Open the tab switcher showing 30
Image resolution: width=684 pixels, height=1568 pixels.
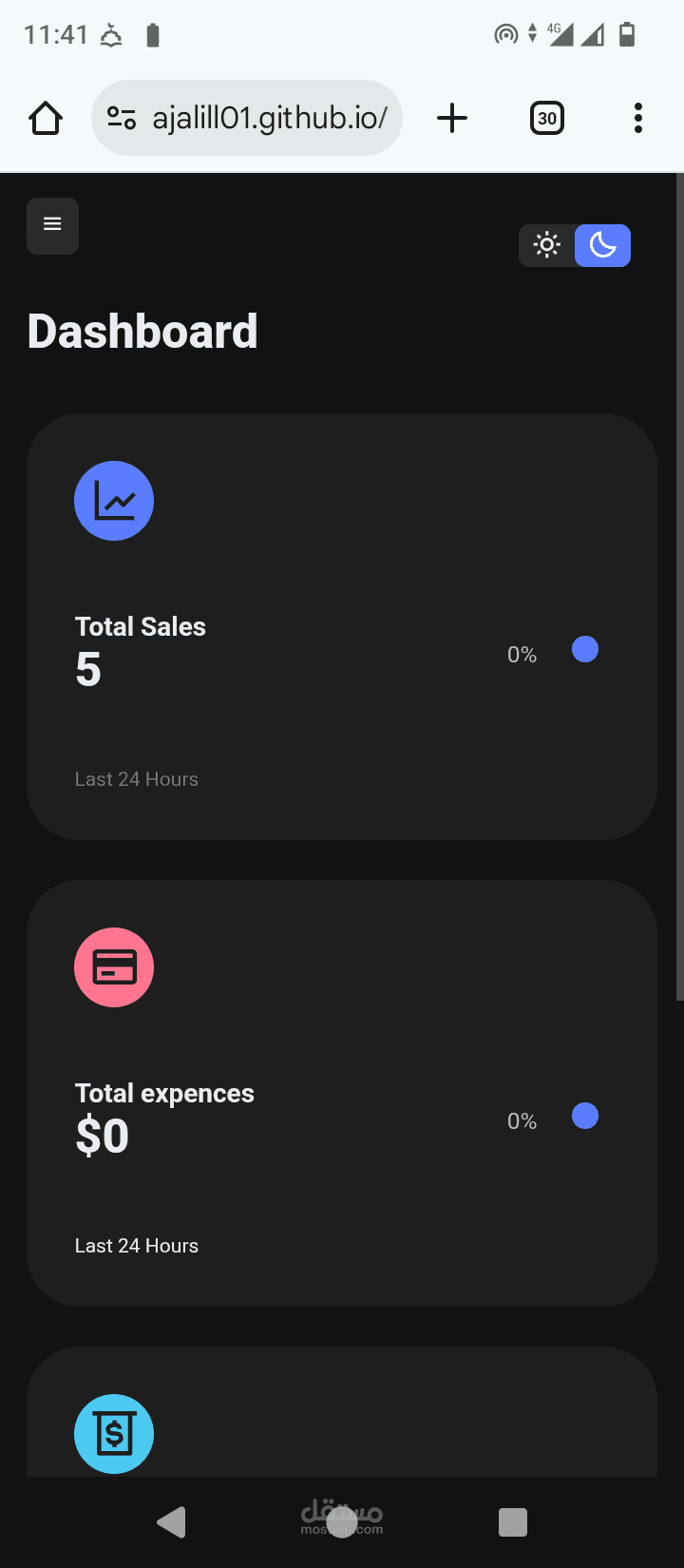point(547,118)
